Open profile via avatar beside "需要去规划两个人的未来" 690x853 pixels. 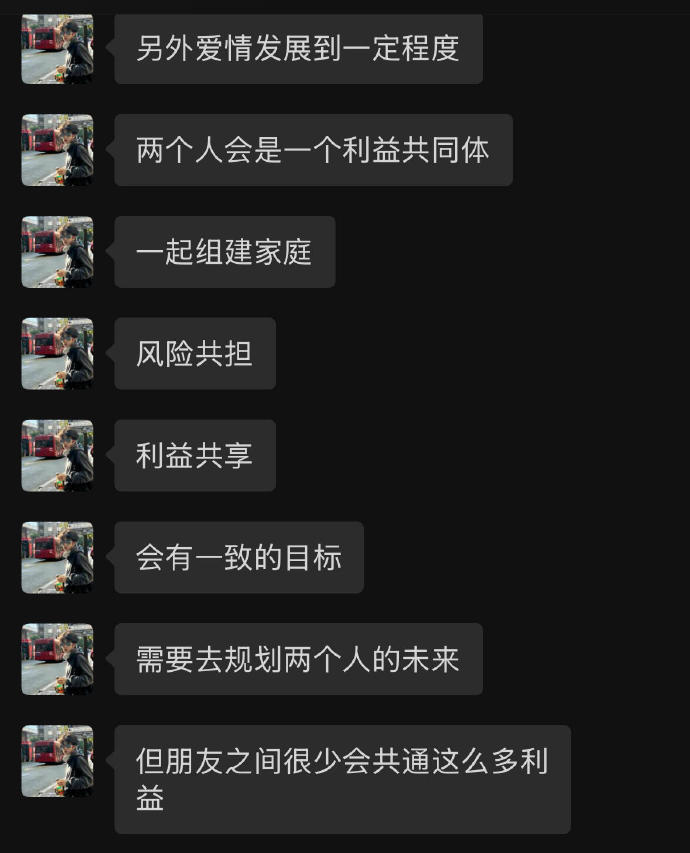pyautogui.click(x=57, y=659)
